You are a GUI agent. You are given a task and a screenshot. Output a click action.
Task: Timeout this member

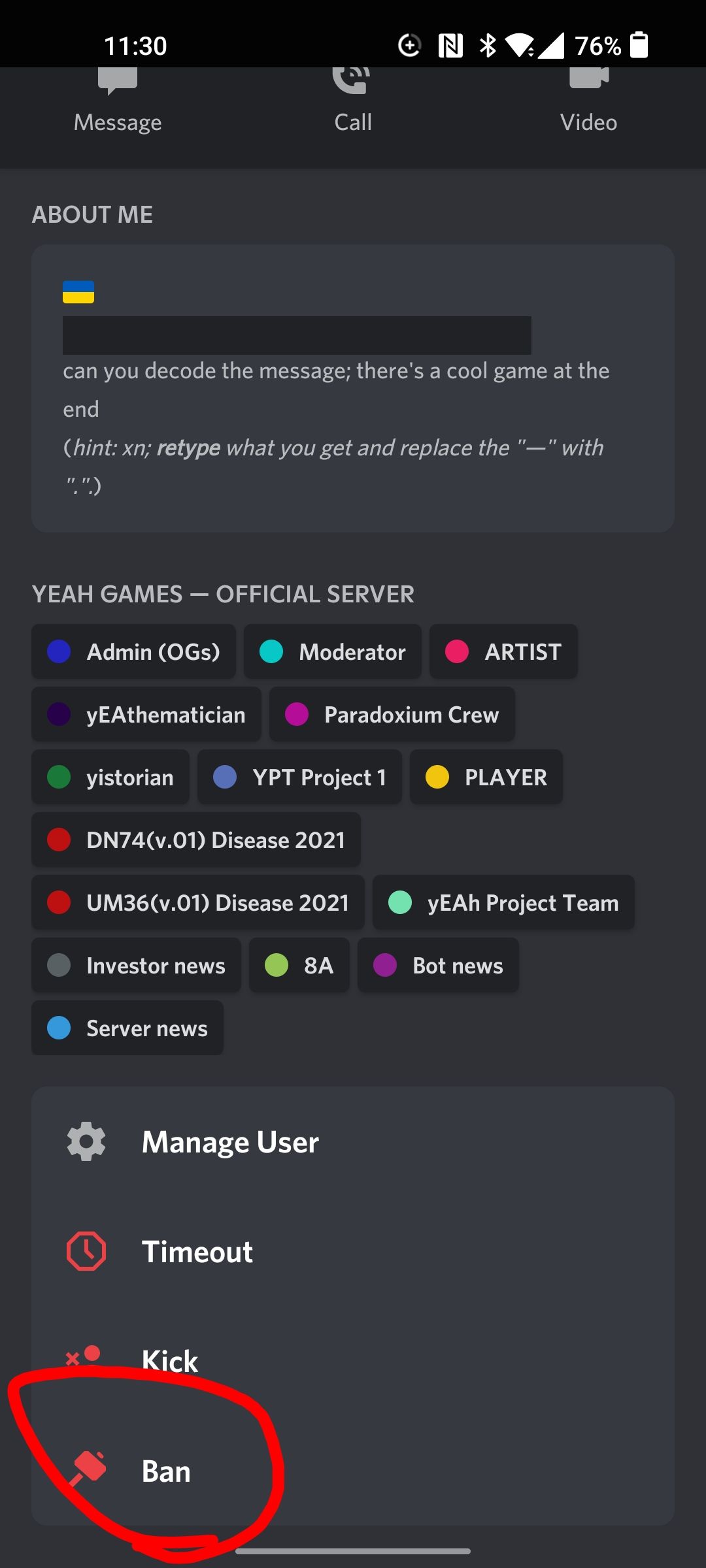tap(196, 1252)
